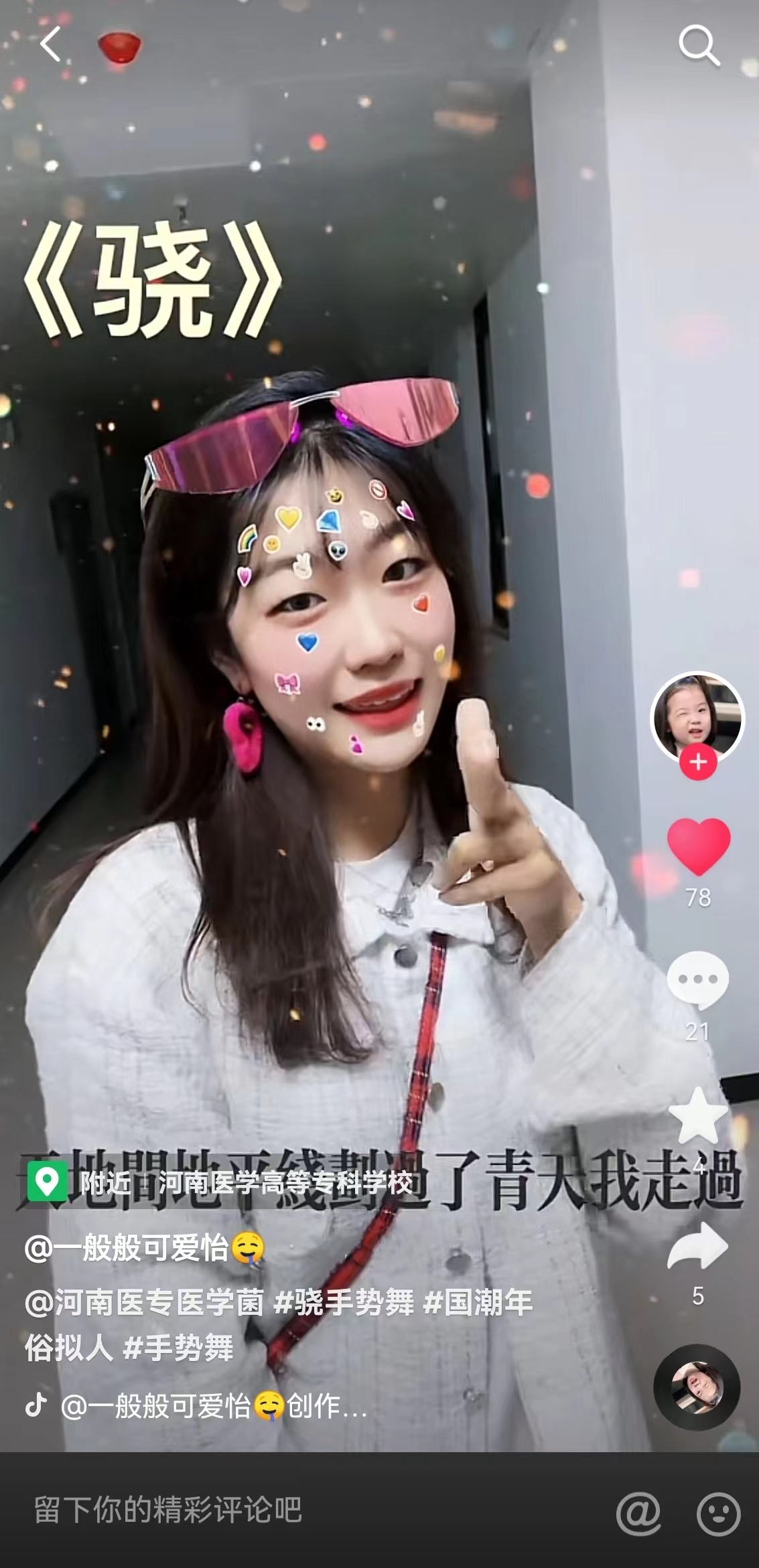Open the hashtag #手势舞
759x1568 pixels.
pyautogui.click(x=178, y=1347)
